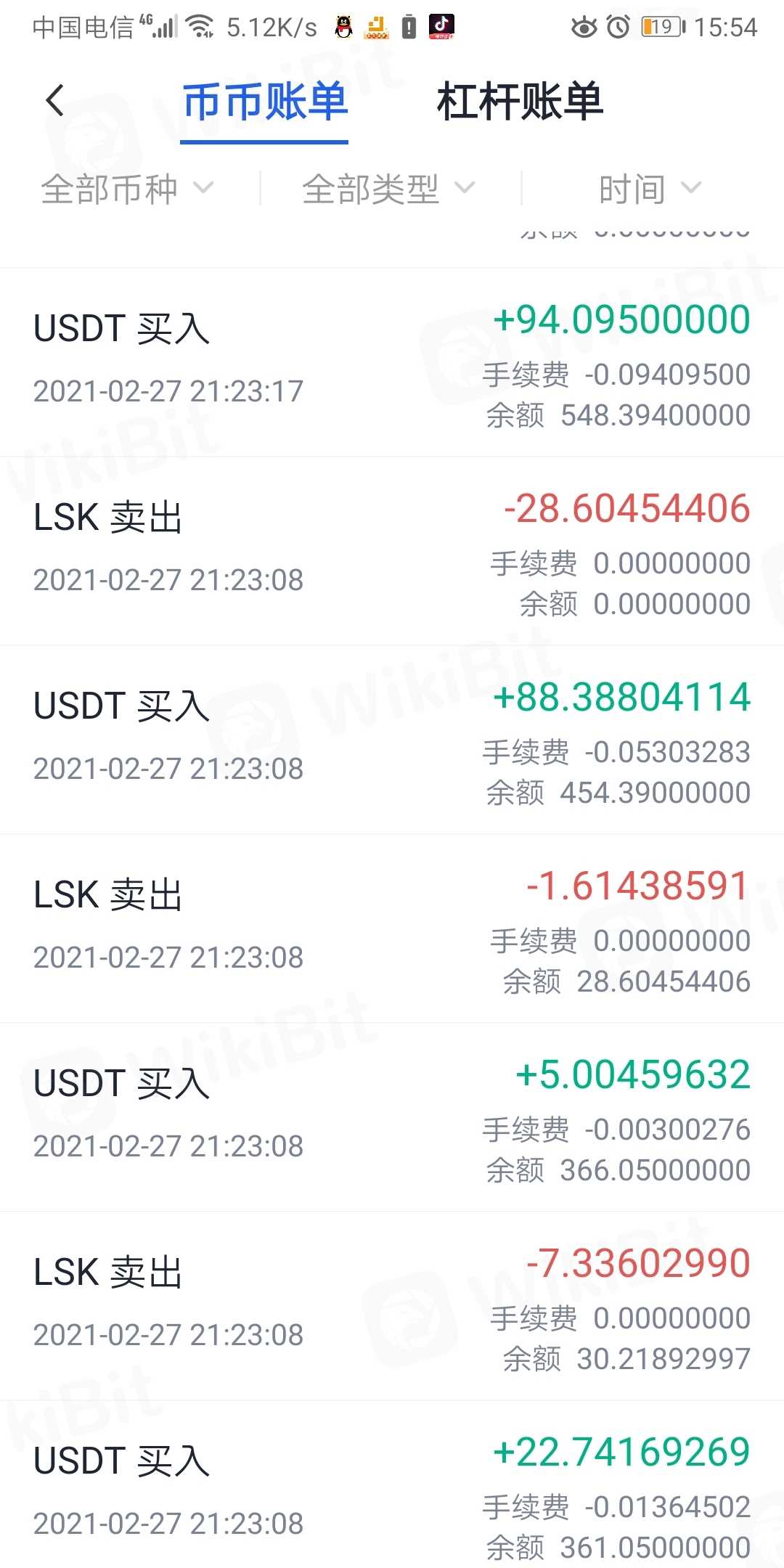Open the 全部类型 type filter
Screen dimensions: 784x1568
388,189
